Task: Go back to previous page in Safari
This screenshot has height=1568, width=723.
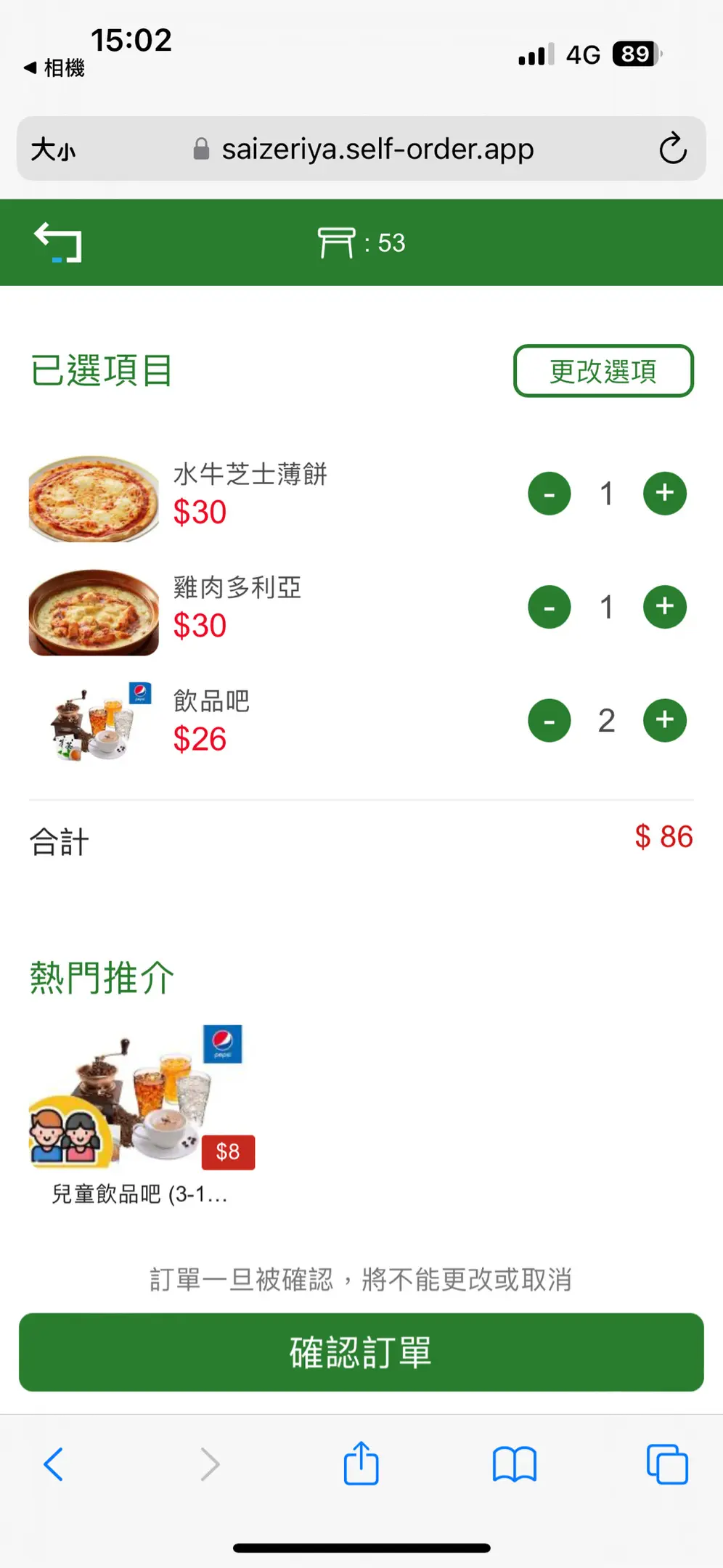Action: 54,1464
